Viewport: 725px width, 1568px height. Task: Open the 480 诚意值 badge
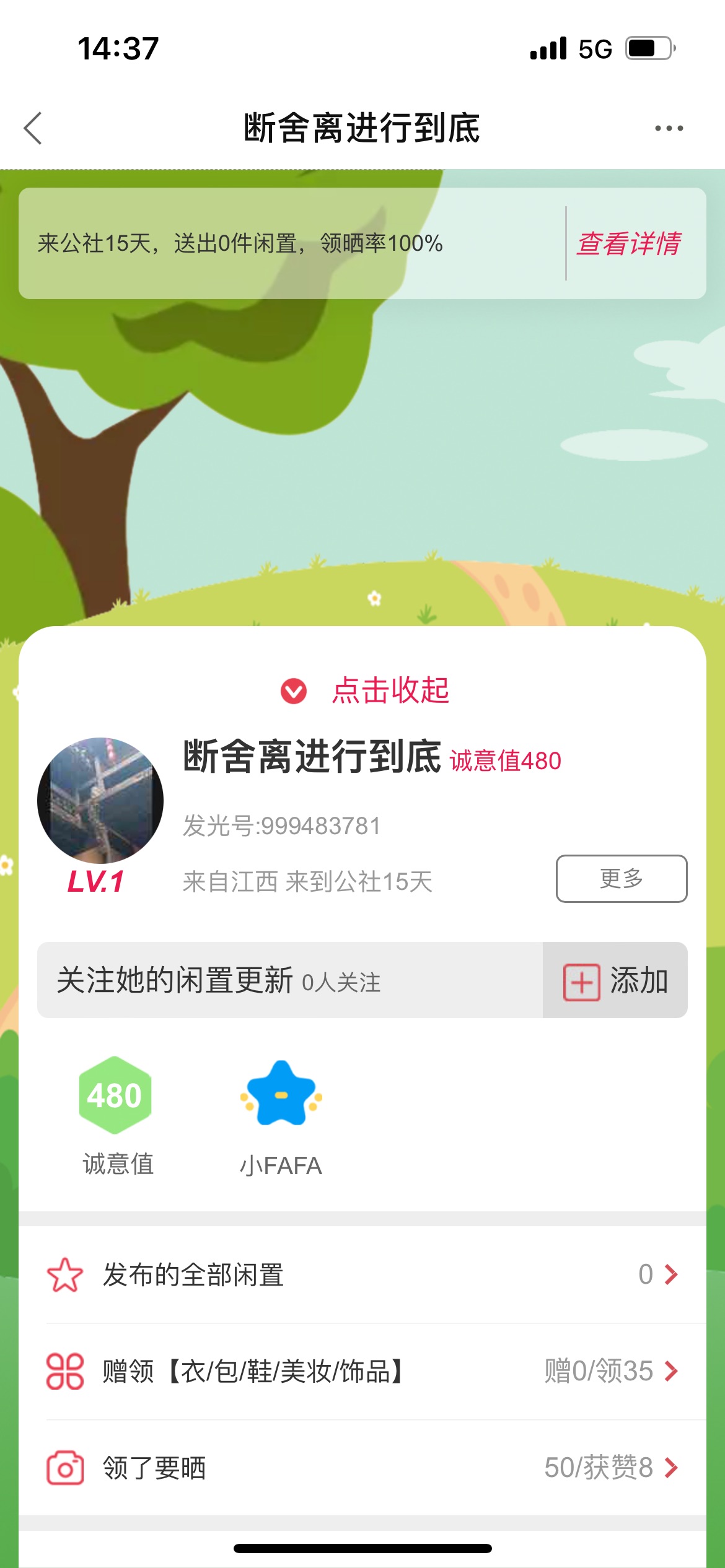click(x=115, y=1096)
